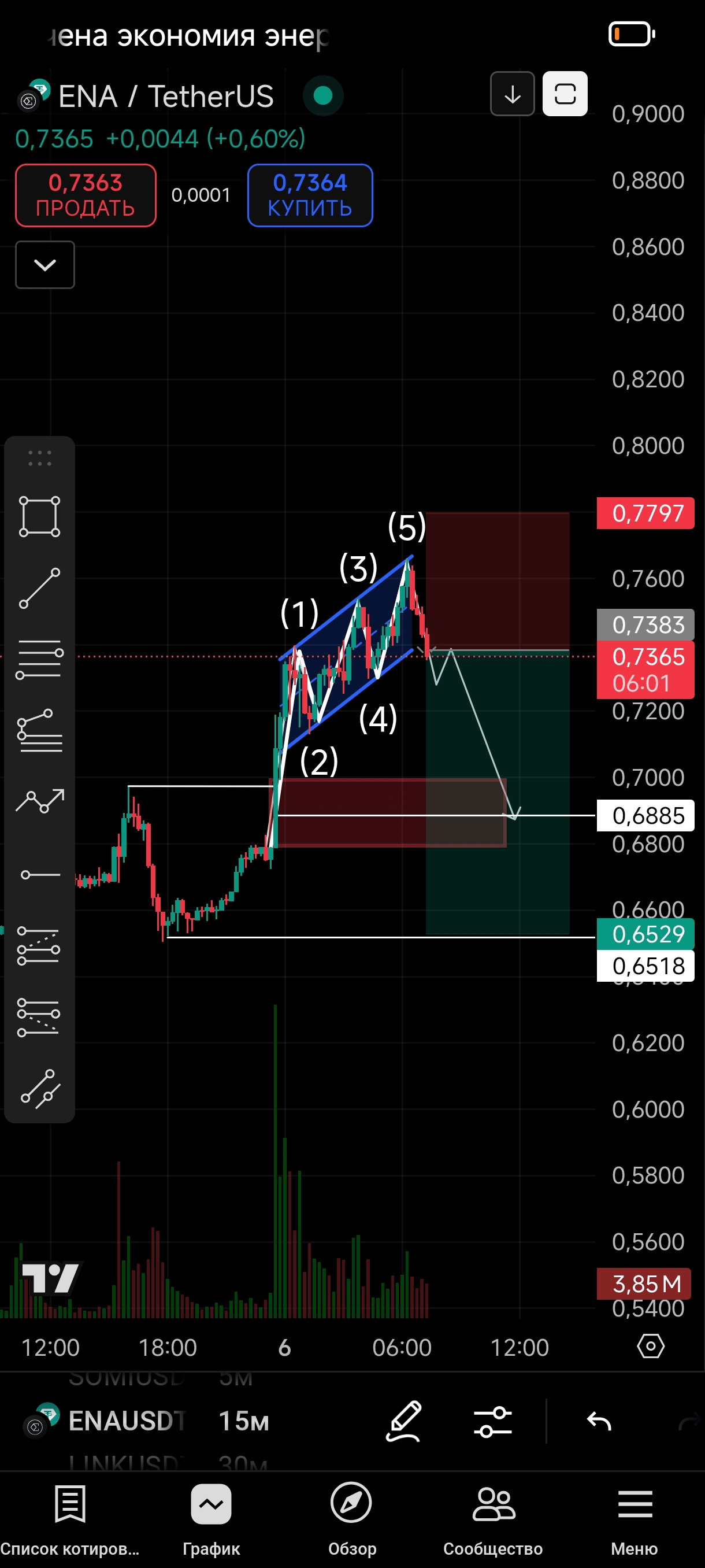Toggle fullscreen chart mode
Screen dimensions: 705x1568
coord(565,94)
